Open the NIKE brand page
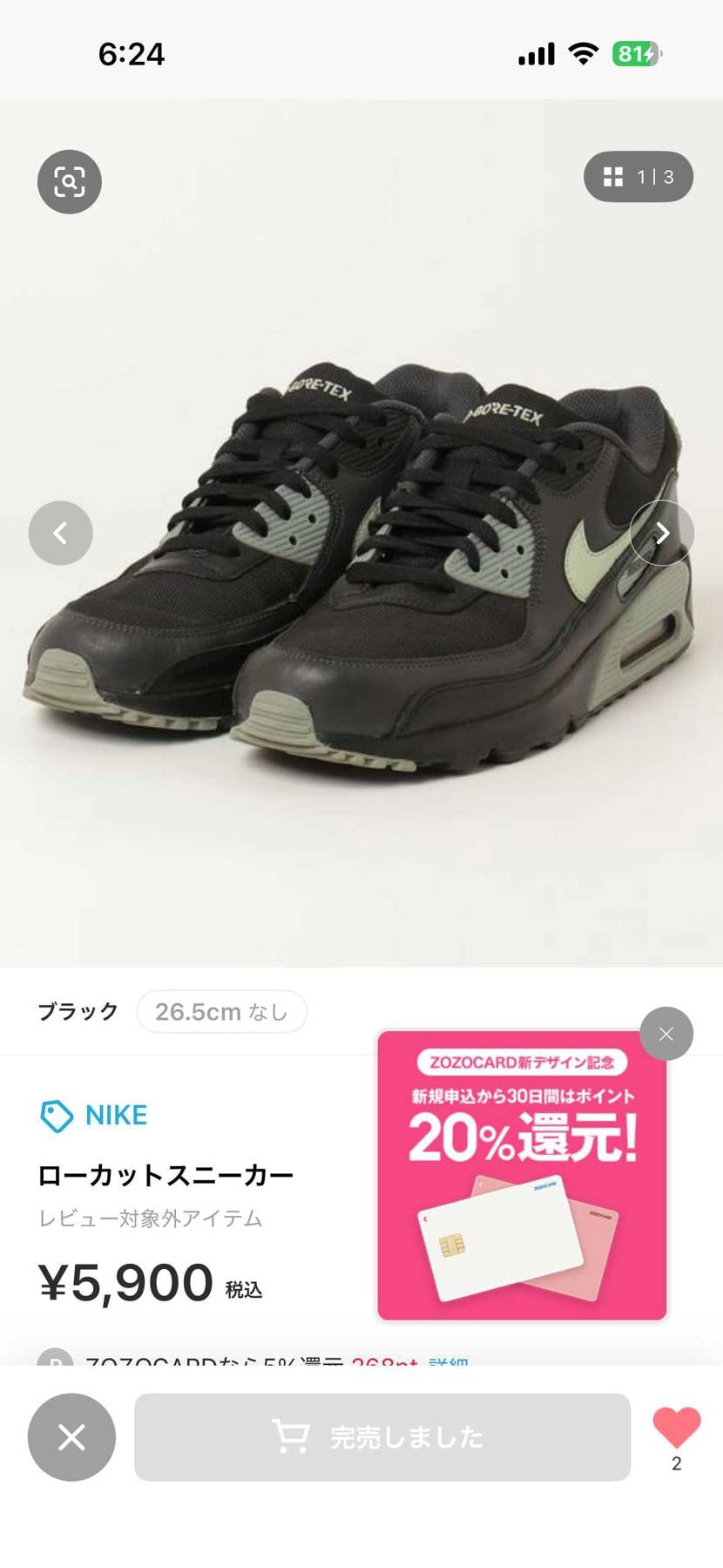 coord(94,1115)
